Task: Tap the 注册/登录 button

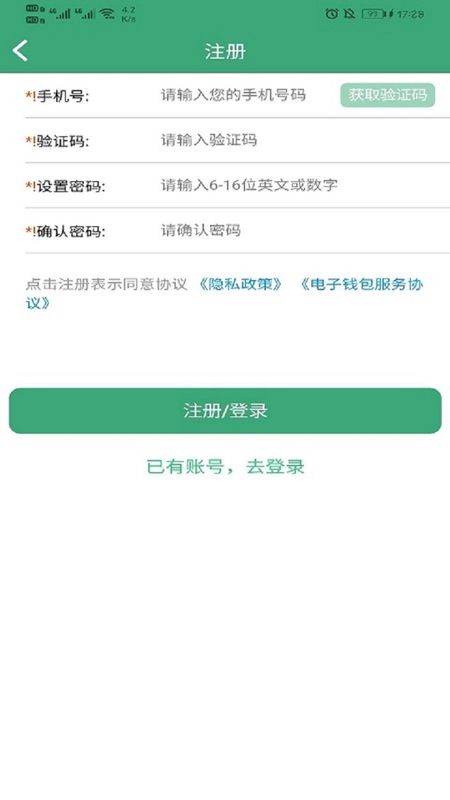Action: coord(225,411)
